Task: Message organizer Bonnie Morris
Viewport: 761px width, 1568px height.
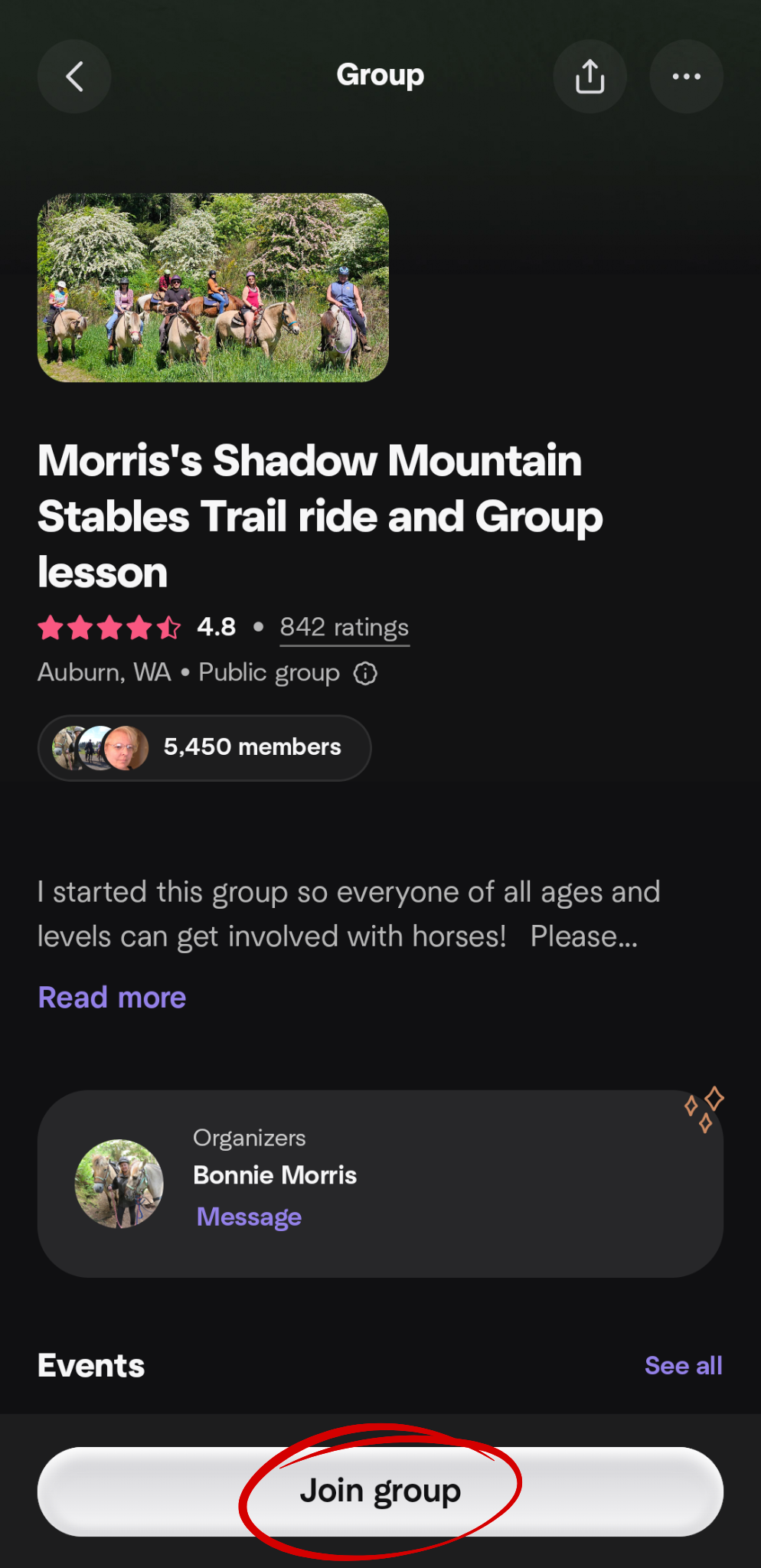Action: (x=249, y=1217)
